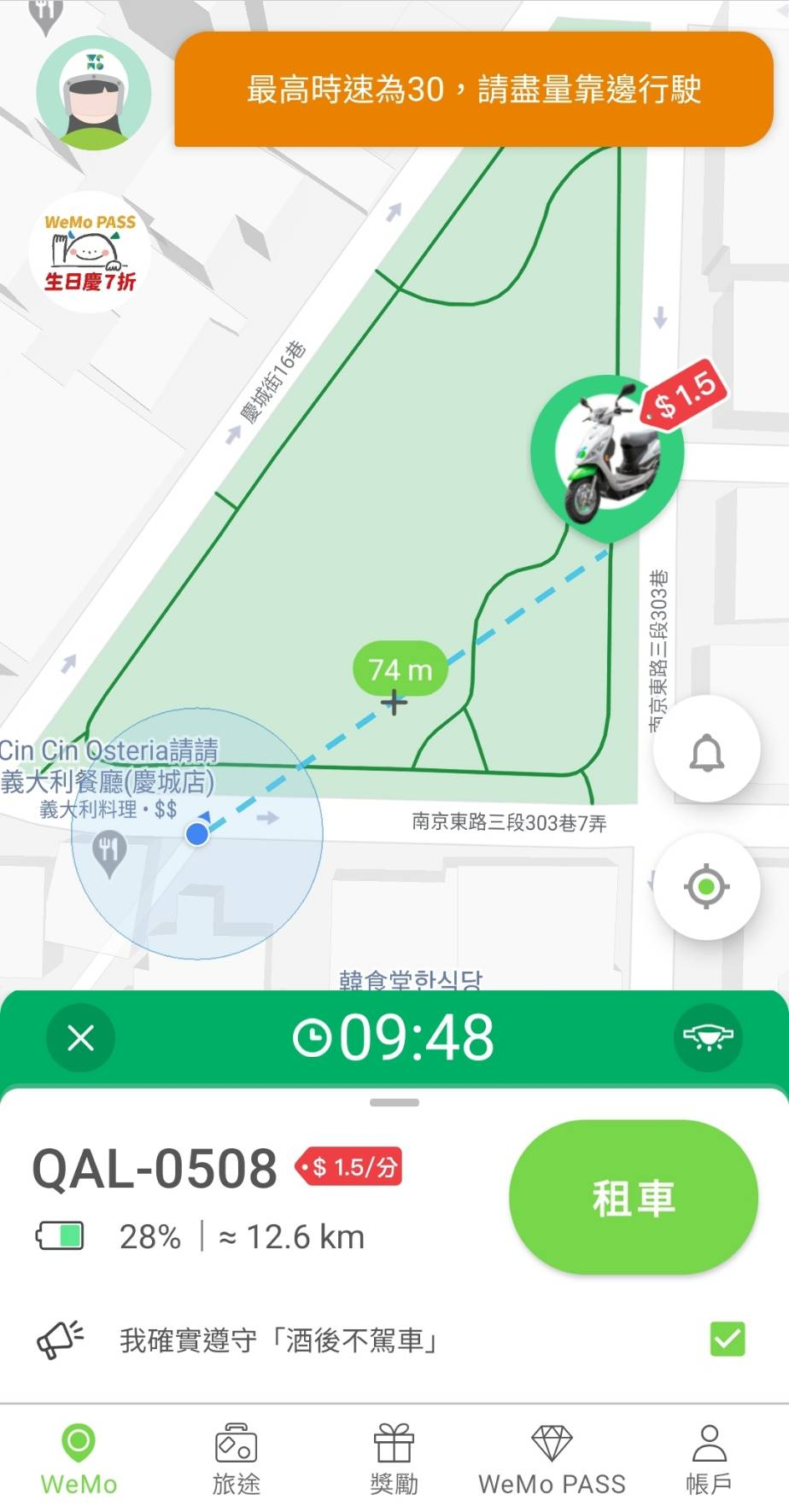Viewport: 789px width, 1512px height.
Task: Open the 獎勵 rewards tab
Action: tap(394, 1459)
